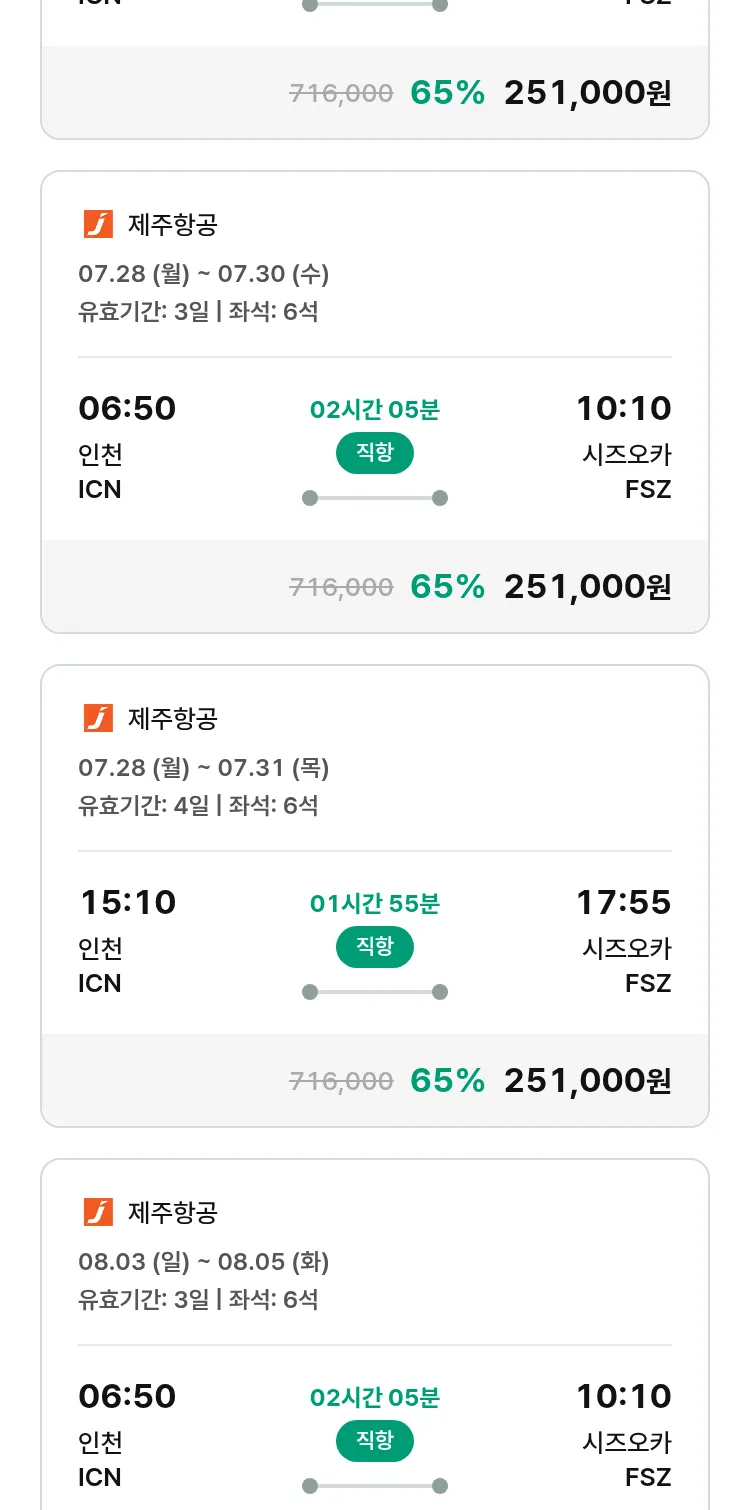Open the Jeju Air 08.03–08.05 flight card
750x1510 pixels.
(x=375, y=1335)
